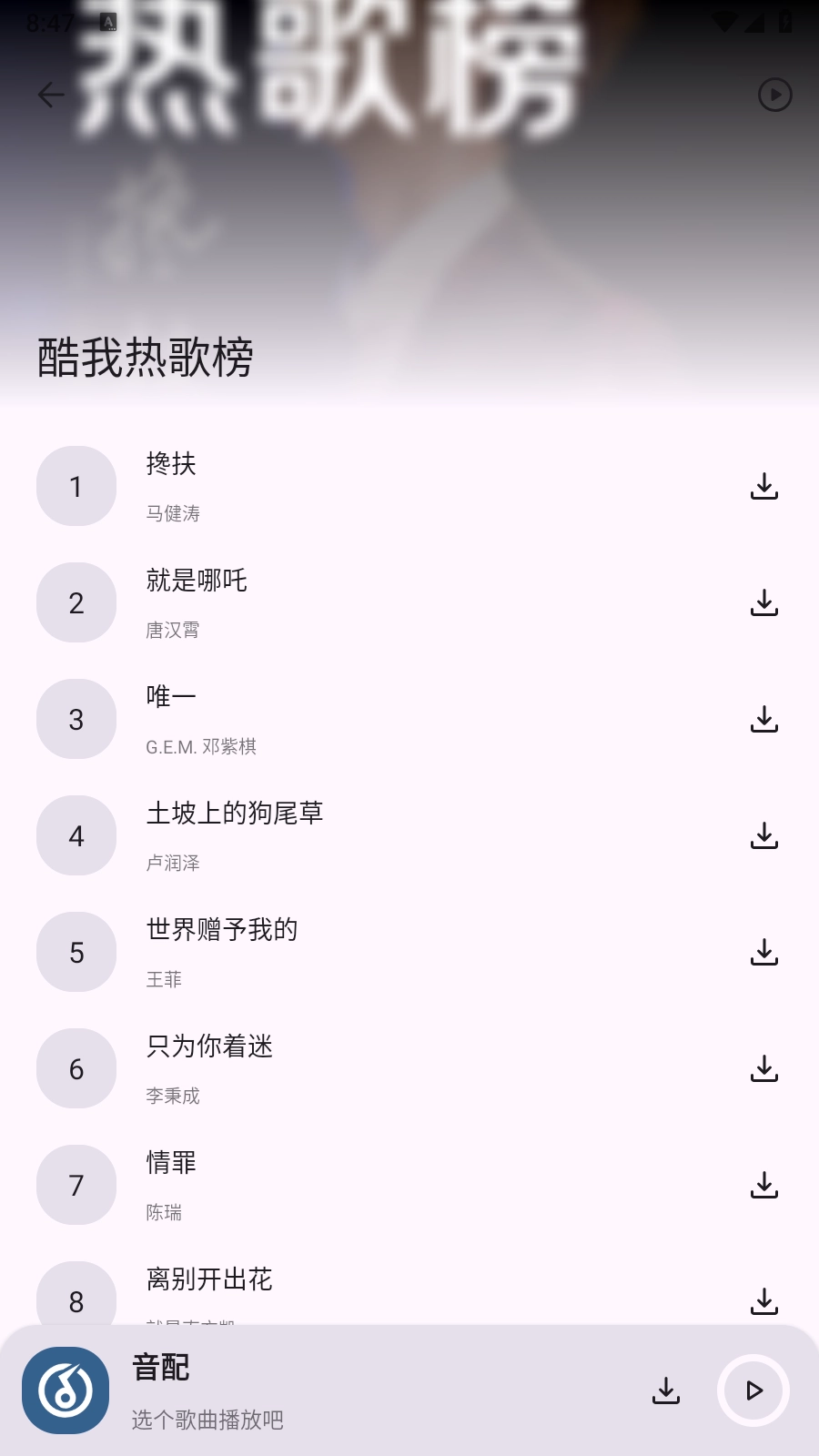819x1456 pixels.
Task: Download 只为你着迷
Action: tap(764, 1069)
